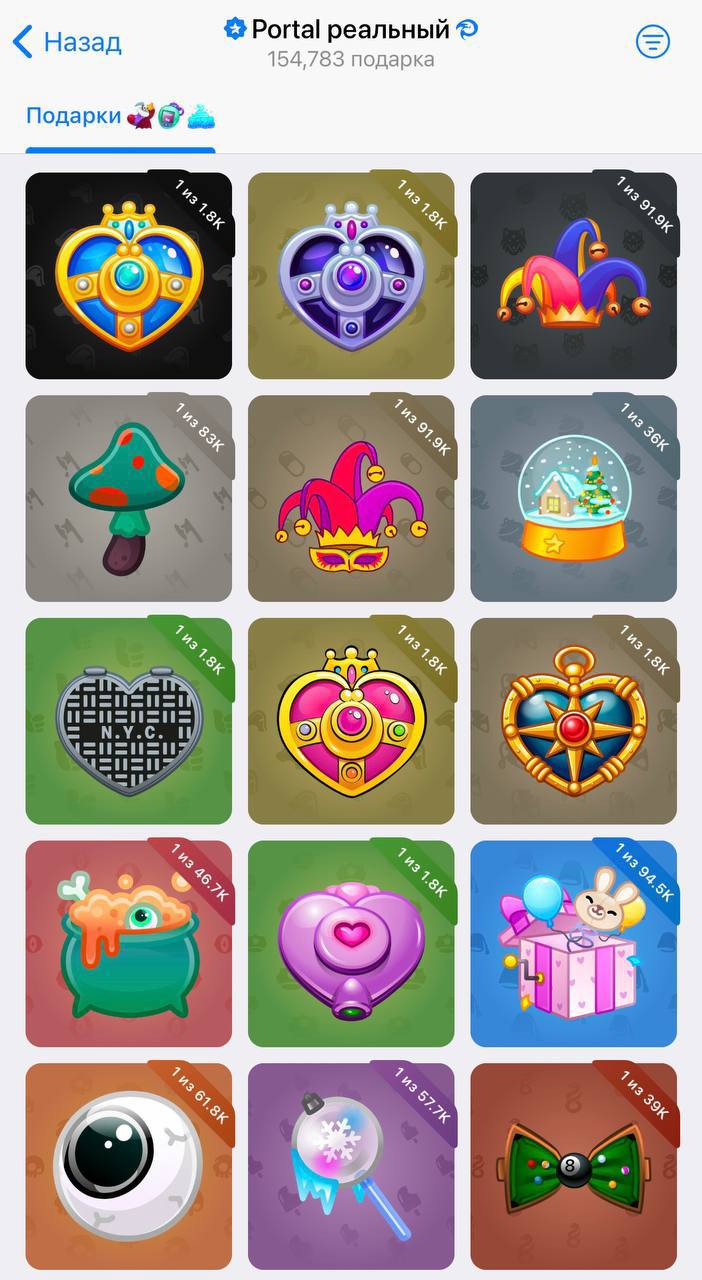The height and width of the screenshot is (1280, 702).
Task: Open the jester hat gift on dark background
Action: [573, 276]
